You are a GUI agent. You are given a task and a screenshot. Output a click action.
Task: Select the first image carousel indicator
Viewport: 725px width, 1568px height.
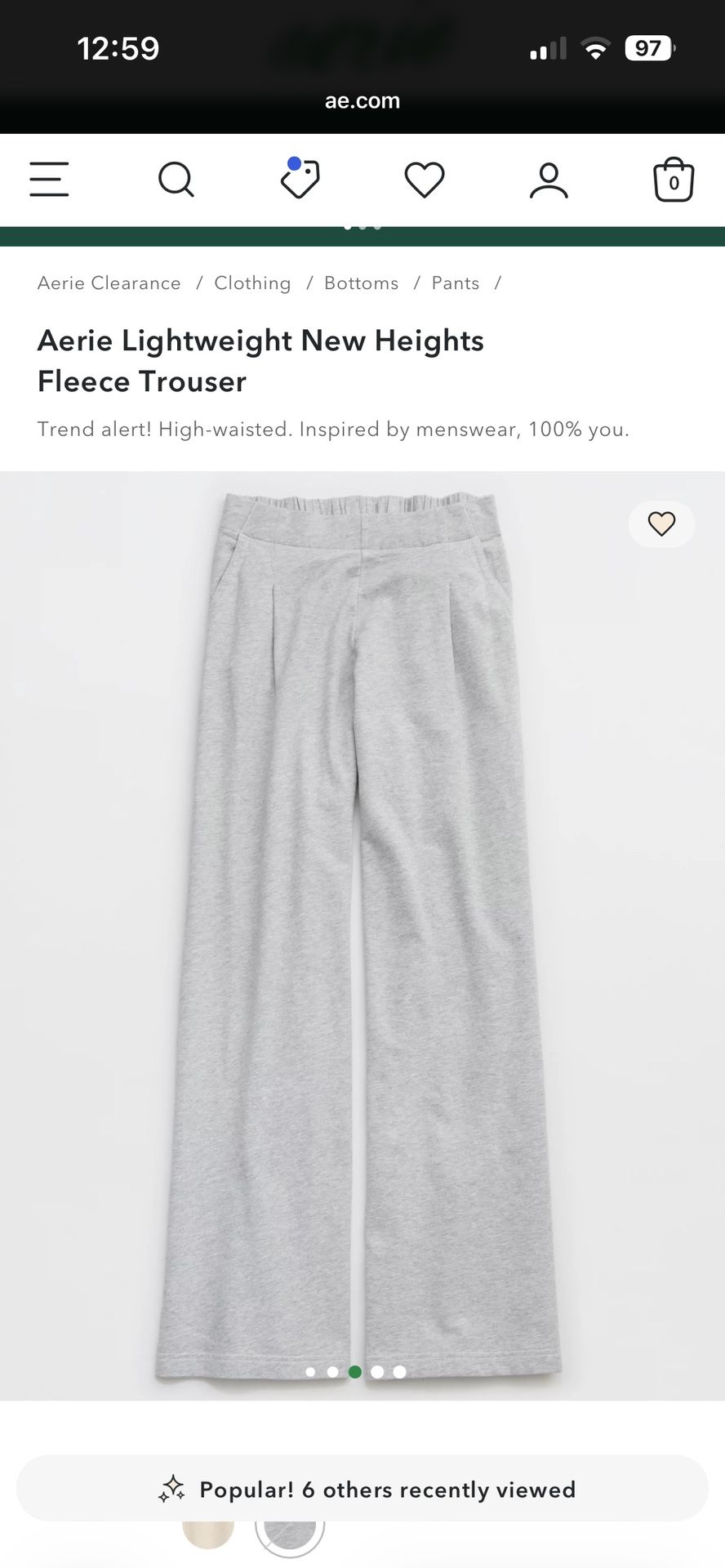tap(310, 1372)
